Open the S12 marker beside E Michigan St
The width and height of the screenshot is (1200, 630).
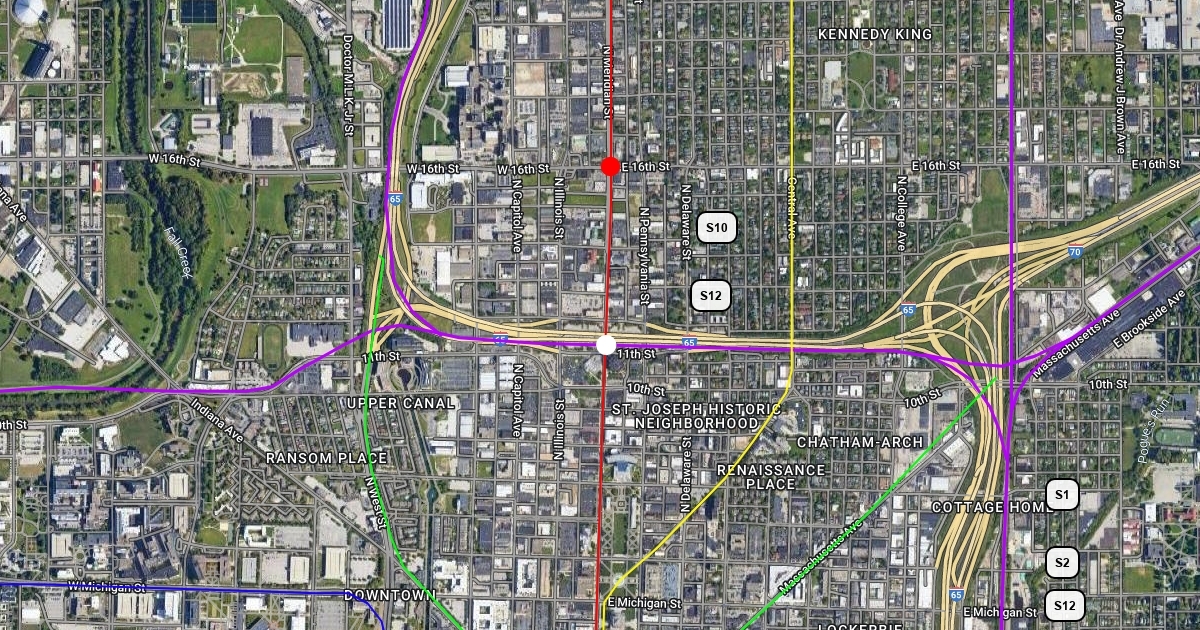(1065, 605)
